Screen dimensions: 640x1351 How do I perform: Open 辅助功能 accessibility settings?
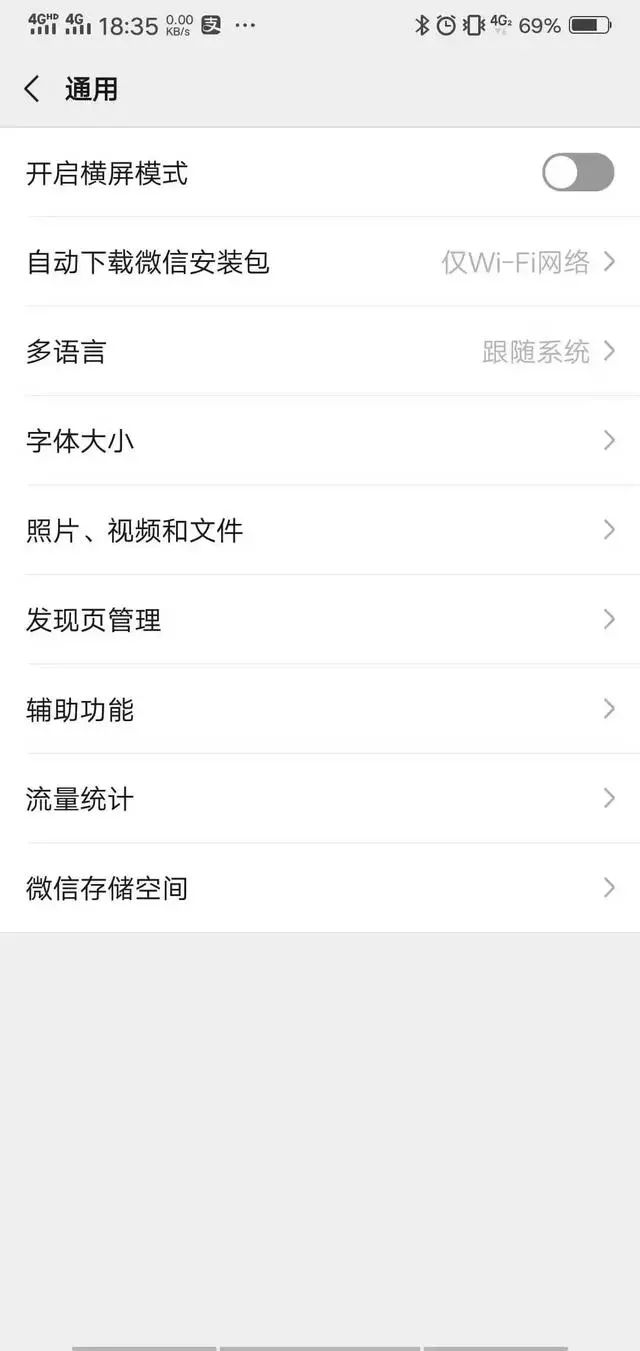click(x=320, y=710)
